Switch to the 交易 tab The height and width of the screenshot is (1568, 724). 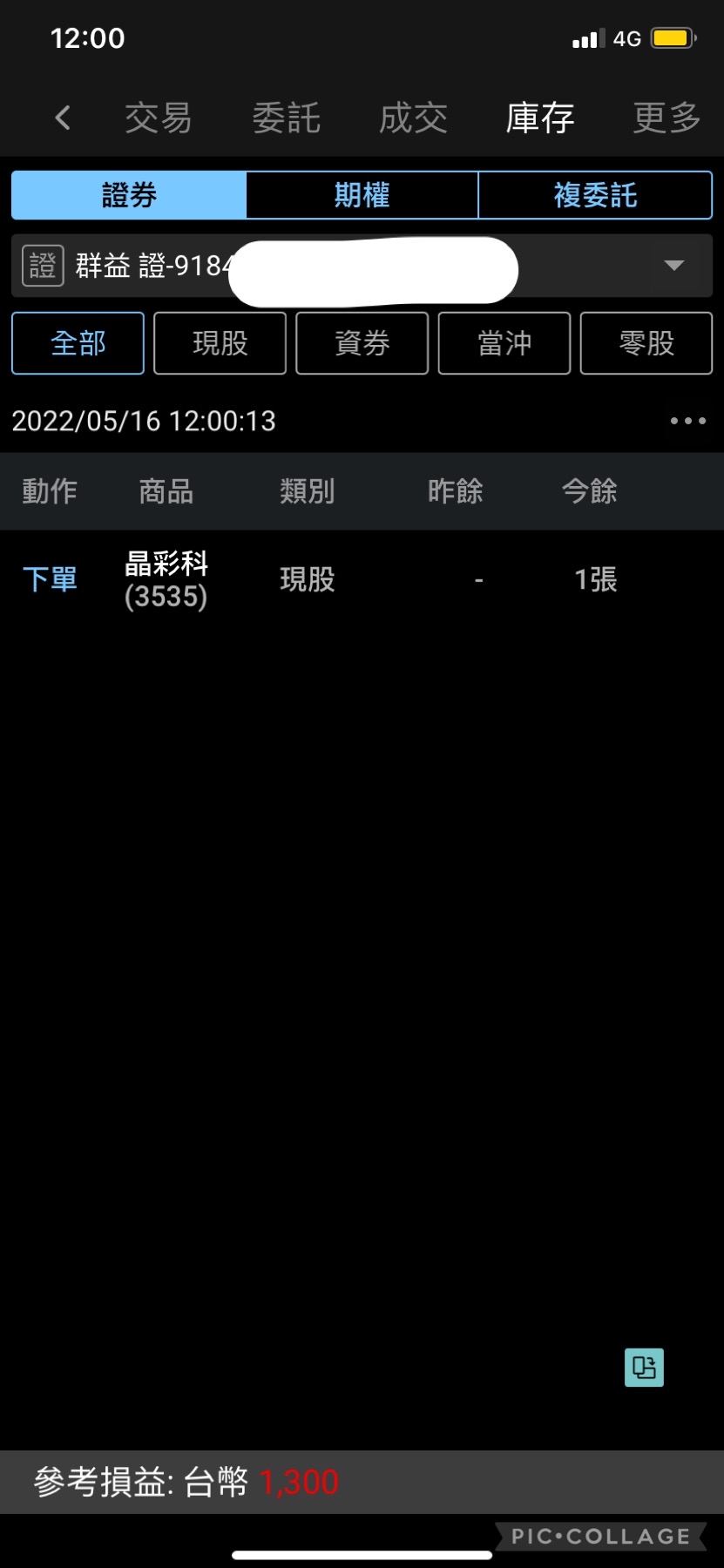158,118
